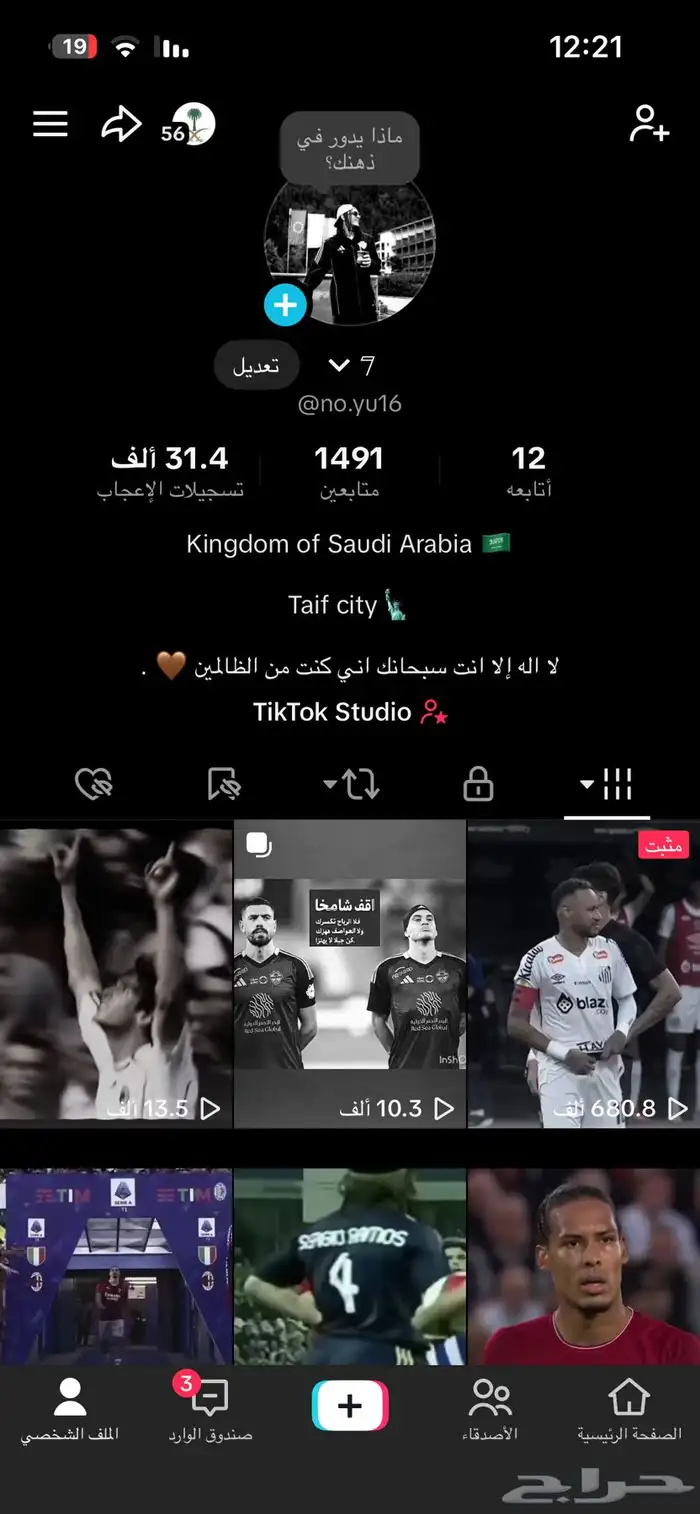The image size is (700, 1514).
Task: Open صندوق الوارد inbox tab
Action: coord(210,1410)
